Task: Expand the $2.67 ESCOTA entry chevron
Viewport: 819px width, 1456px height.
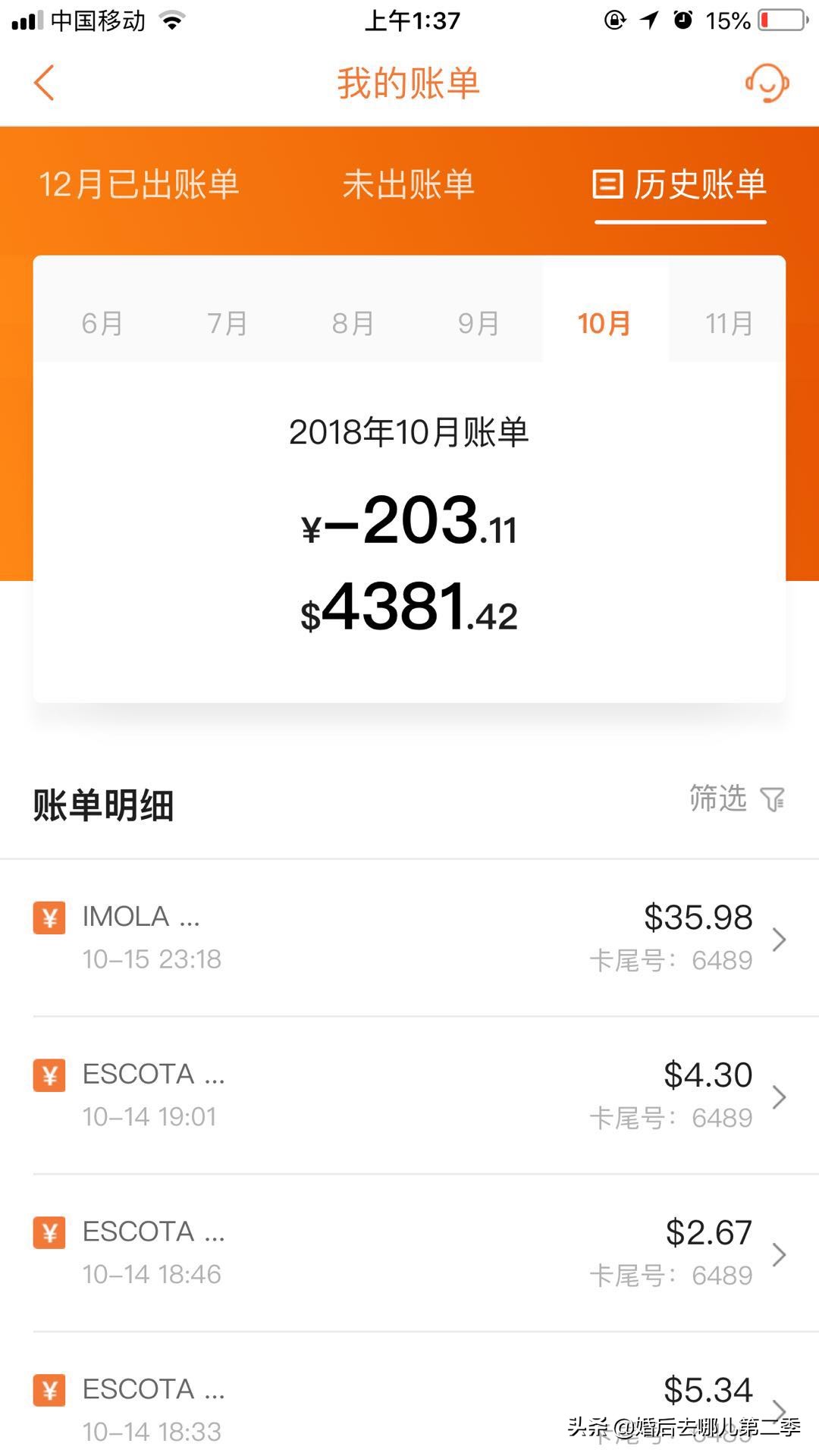Action: pos(779,1255)
